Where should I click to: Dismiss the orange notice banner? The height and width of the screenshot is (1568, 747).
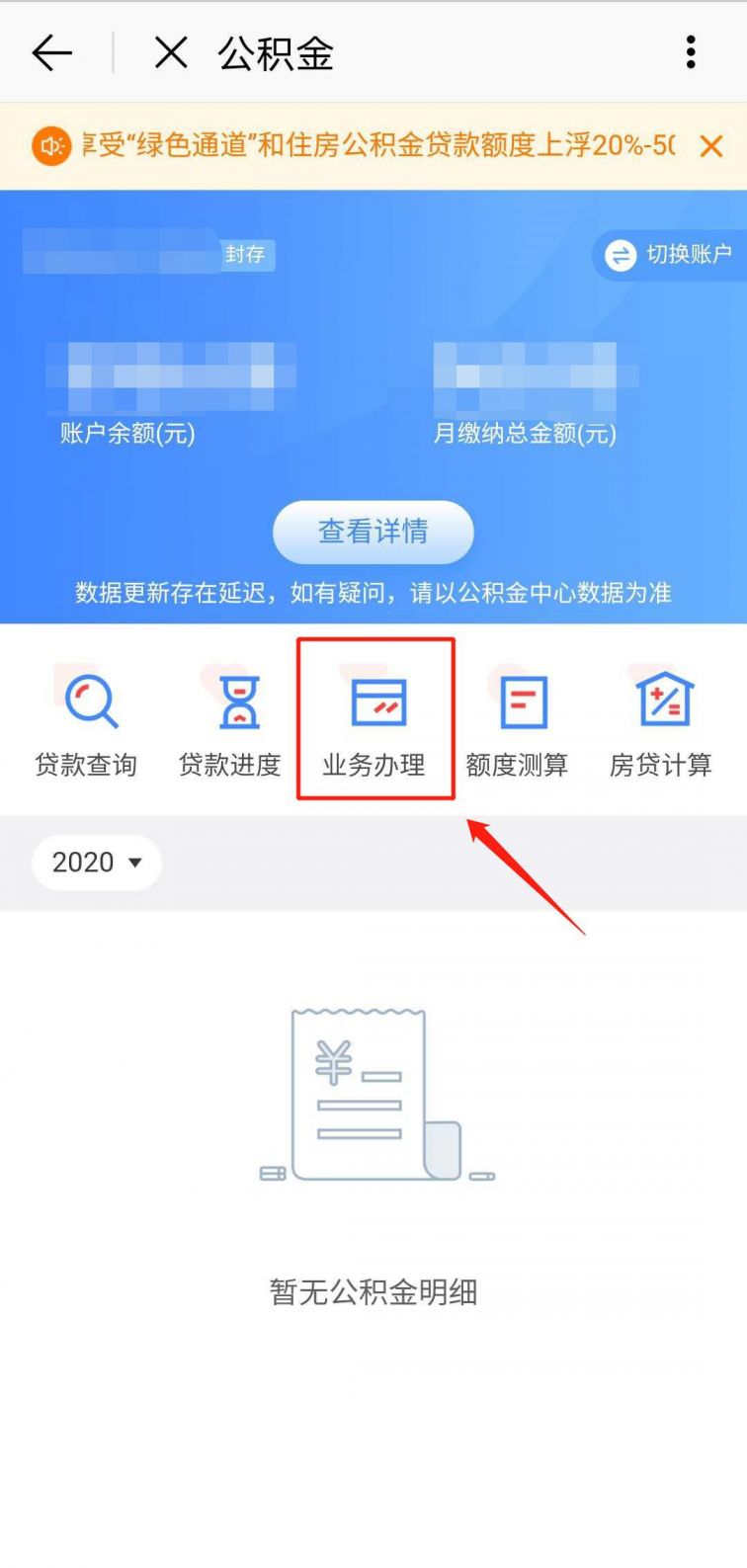point(711,147)
